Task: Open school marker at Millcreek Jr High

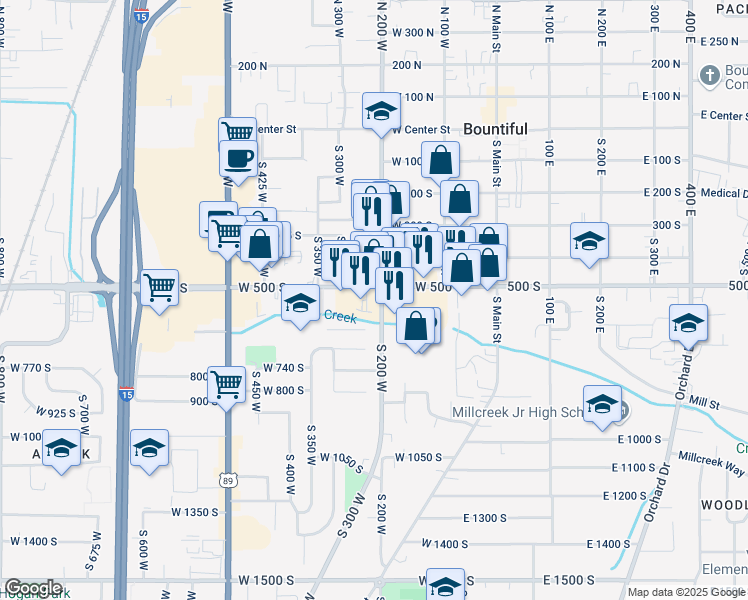Action: (603, 405)
